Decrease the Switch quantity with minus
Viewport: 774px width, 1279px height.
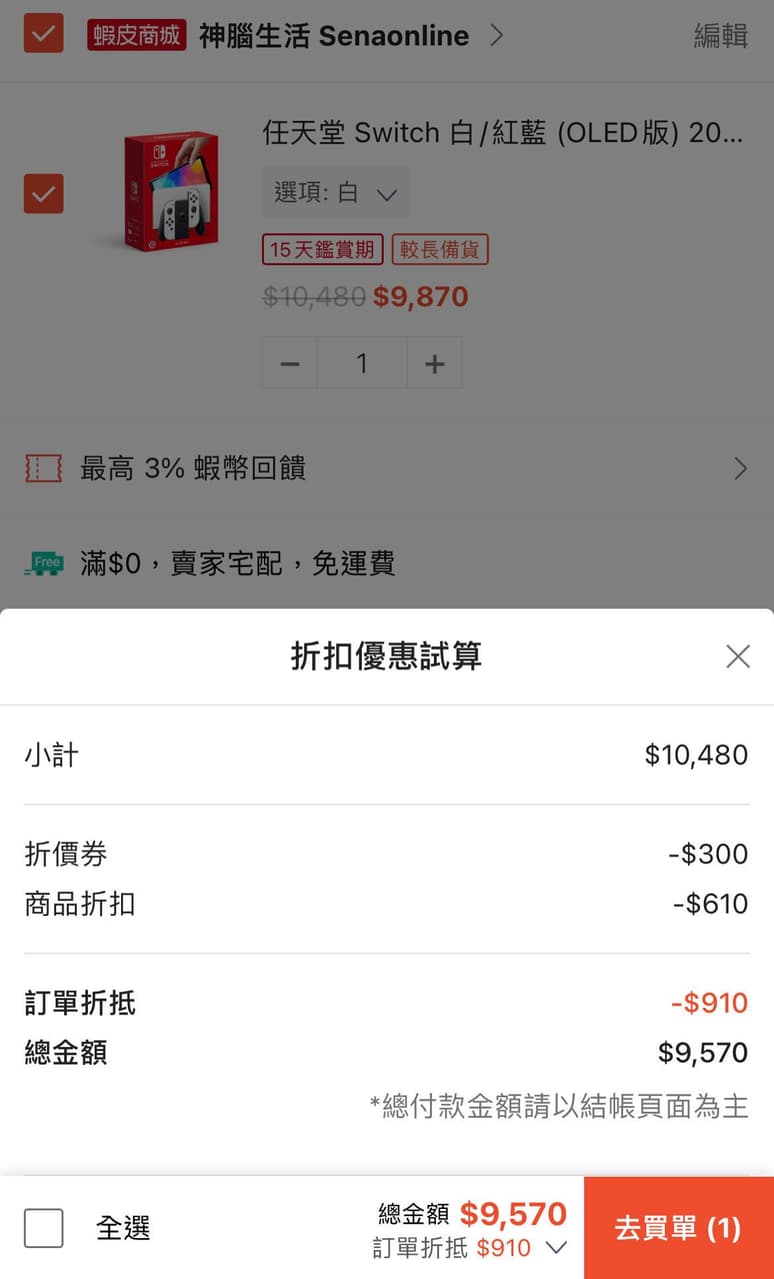coord(290,363)
